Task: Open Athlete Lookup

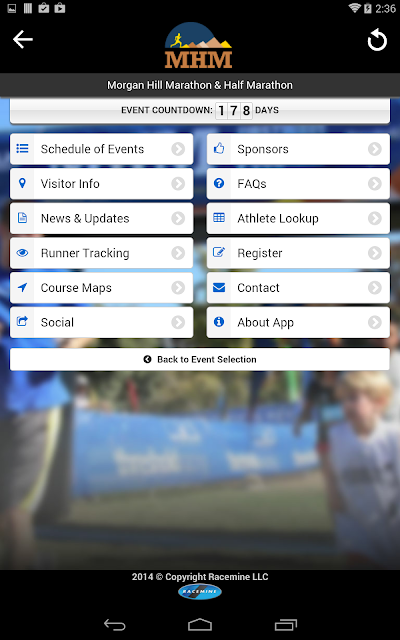Action: tap(298, 218)
